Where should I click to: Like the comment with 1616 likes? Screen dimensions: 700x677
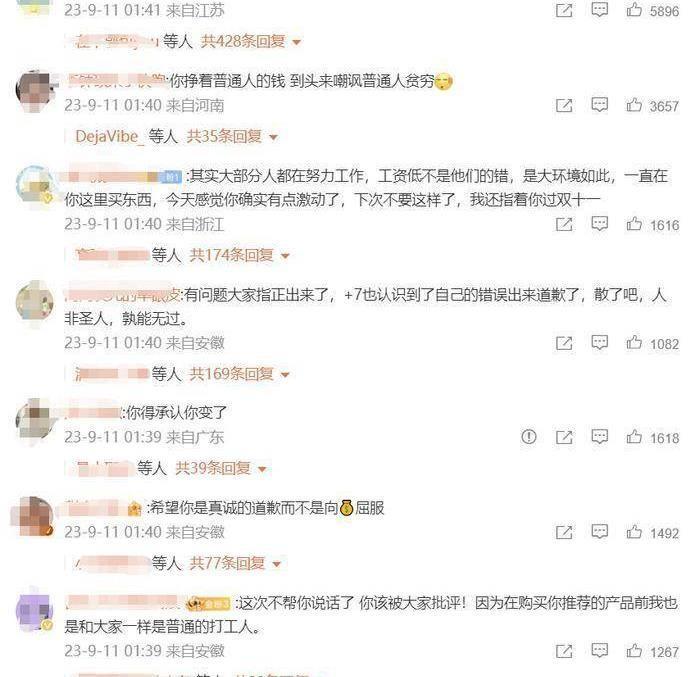pyautogui.click(x=634, y=224)
